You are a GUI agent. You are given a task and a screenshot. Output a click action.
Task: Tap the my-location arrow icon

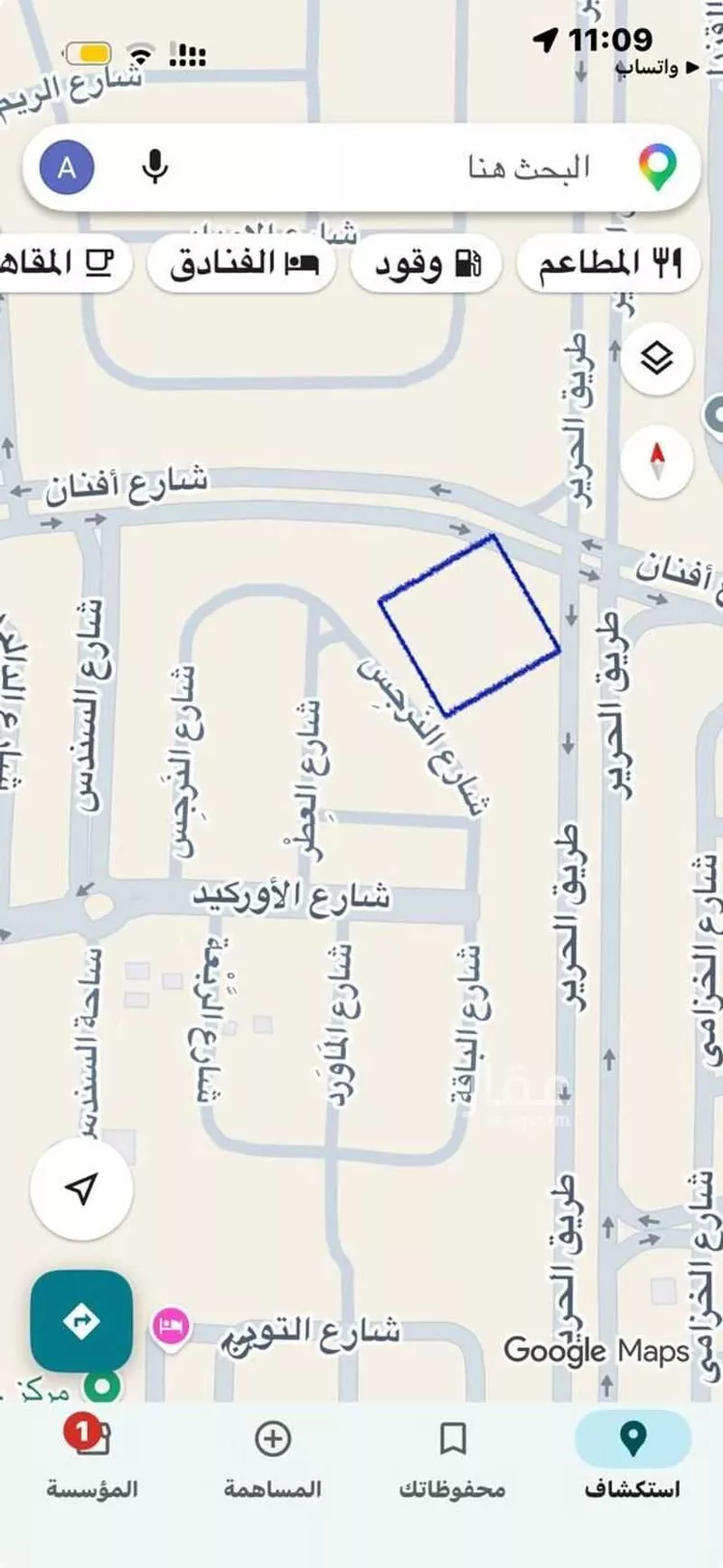pos(81,1190)
